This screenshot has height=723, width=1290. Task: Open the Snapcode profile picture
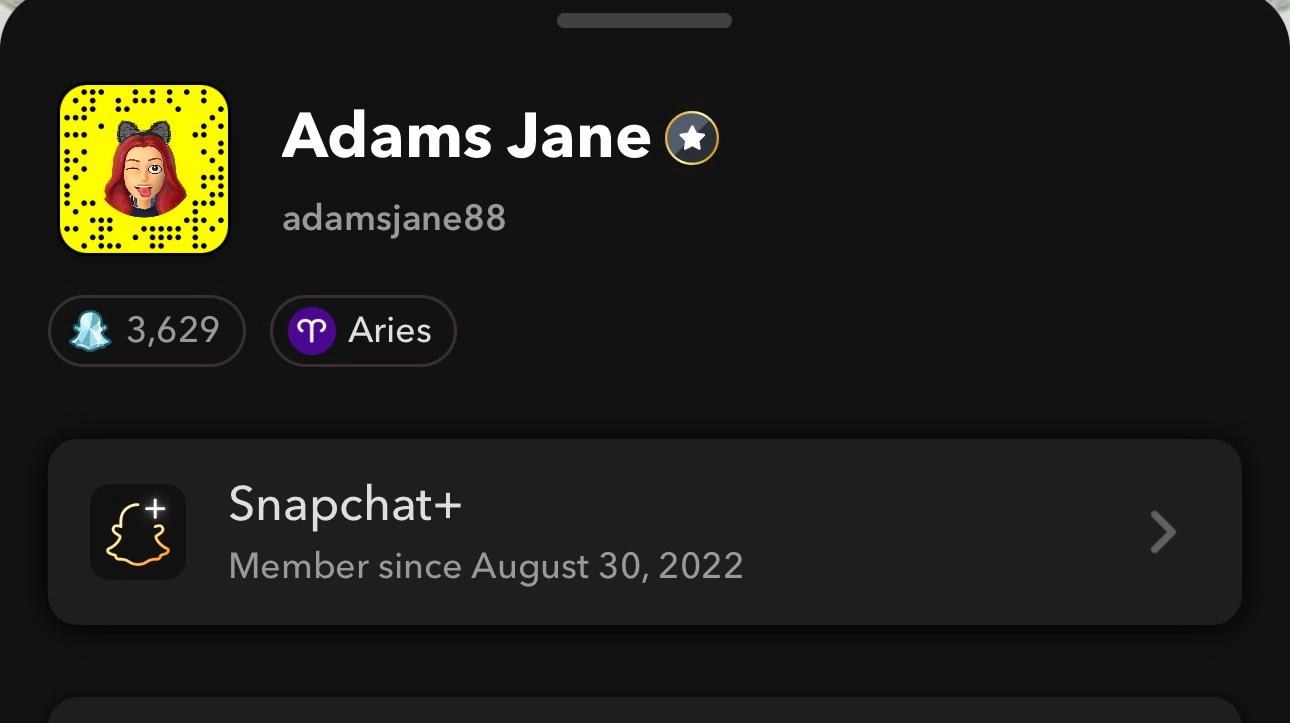(x=144, y=169)
